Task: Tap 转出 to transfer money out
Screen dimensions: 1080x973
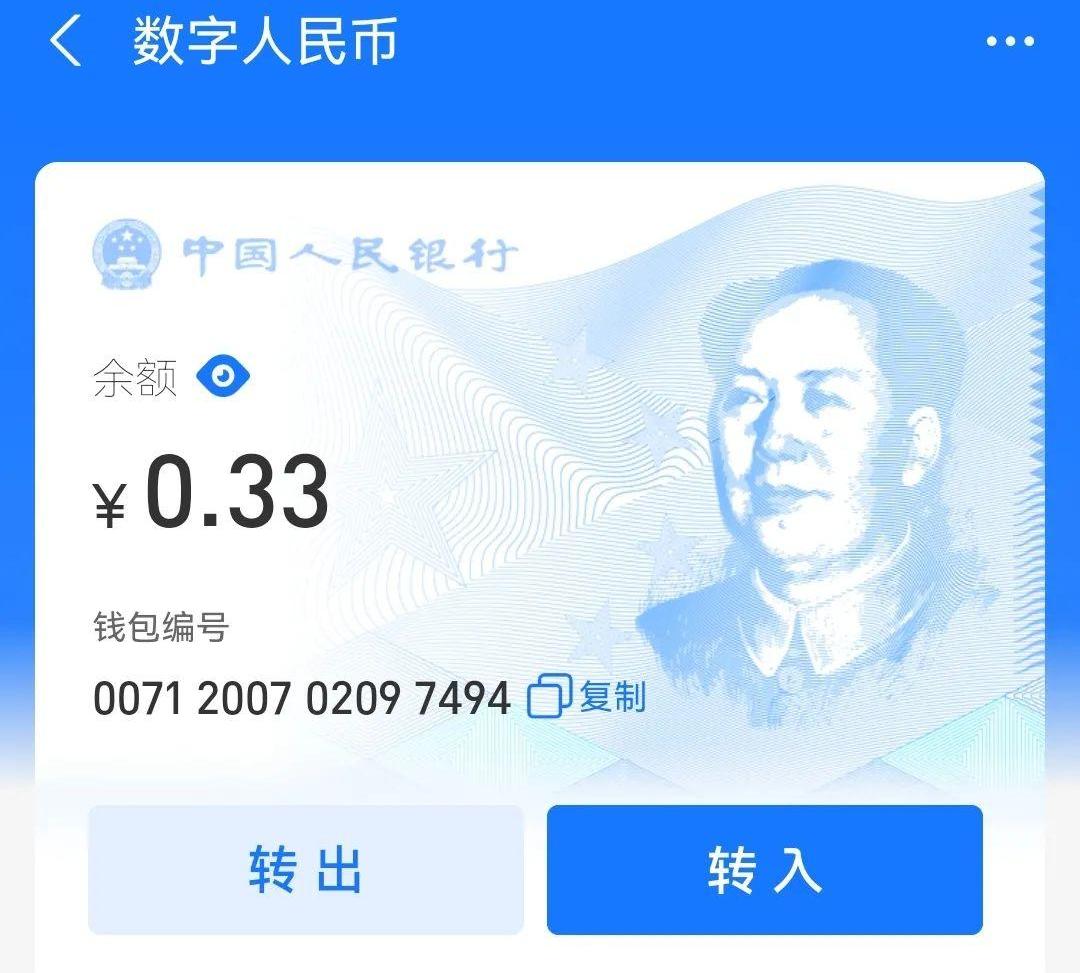Action: pos(305,869)
